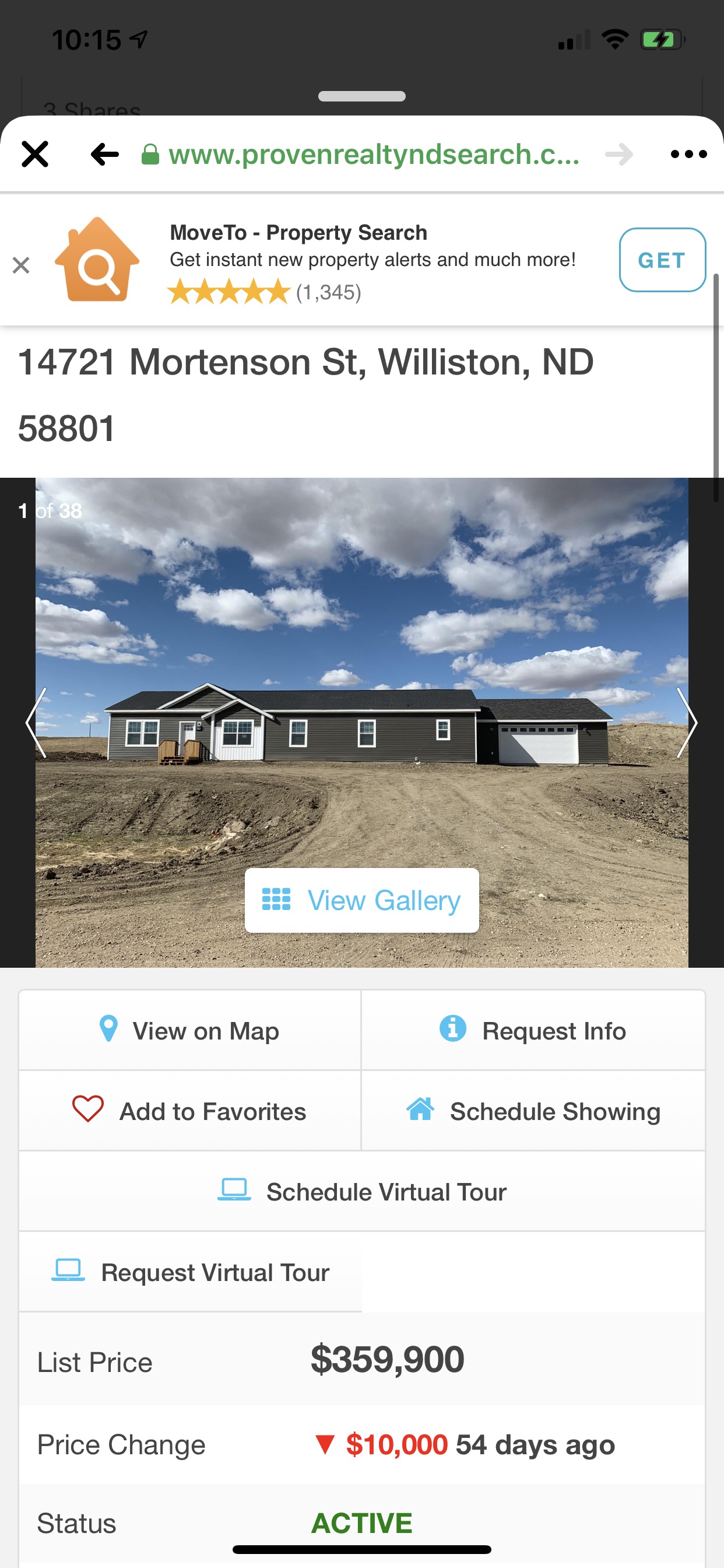Viewport: 724px width, 1568px height.
Task: View the property on map
Action: click(189, 1030)
